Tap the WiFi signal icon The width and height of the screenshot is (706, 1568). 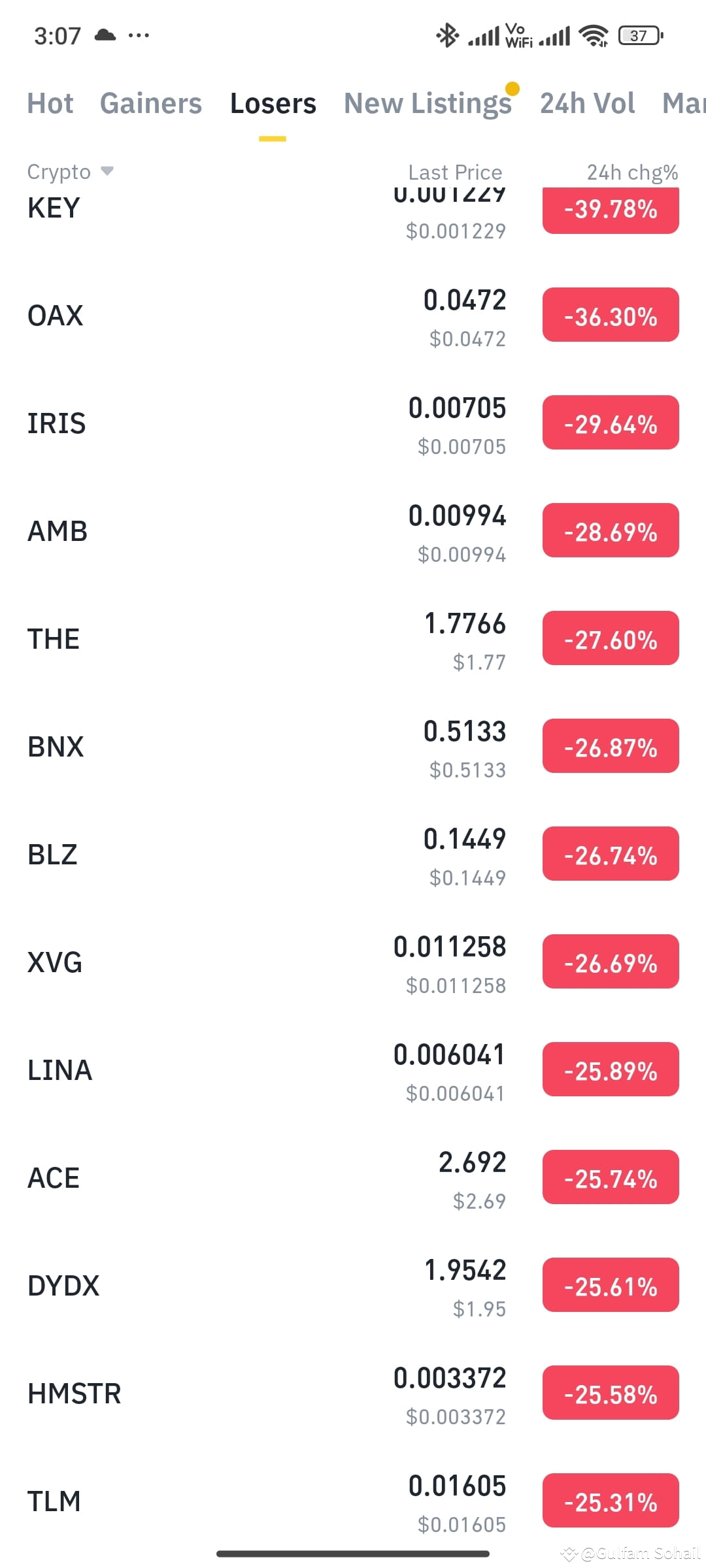tap(592, 36)
